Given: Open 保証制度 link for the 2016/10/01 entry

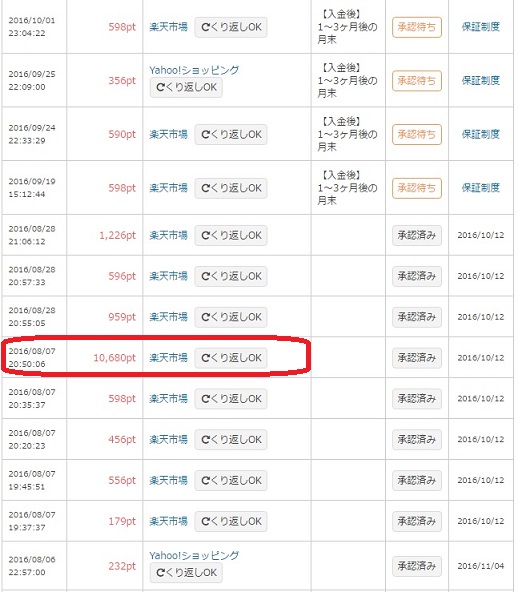Looking at the screenshot, I should click(481, 27).
